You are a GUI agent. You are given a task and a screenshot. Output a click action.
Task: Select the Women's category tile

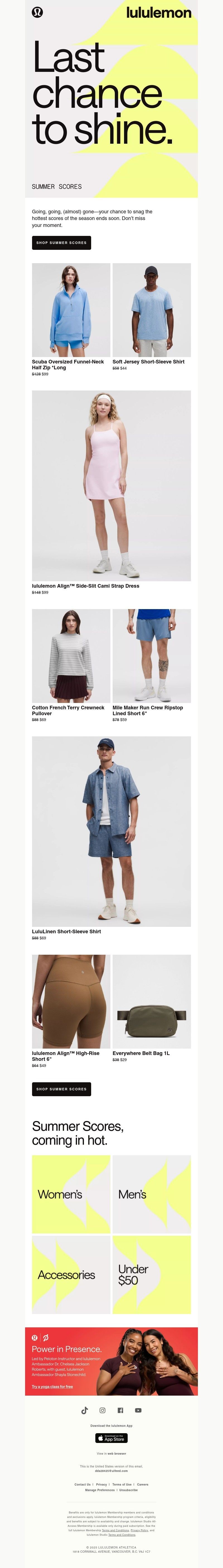click(x=71, y=1194)
